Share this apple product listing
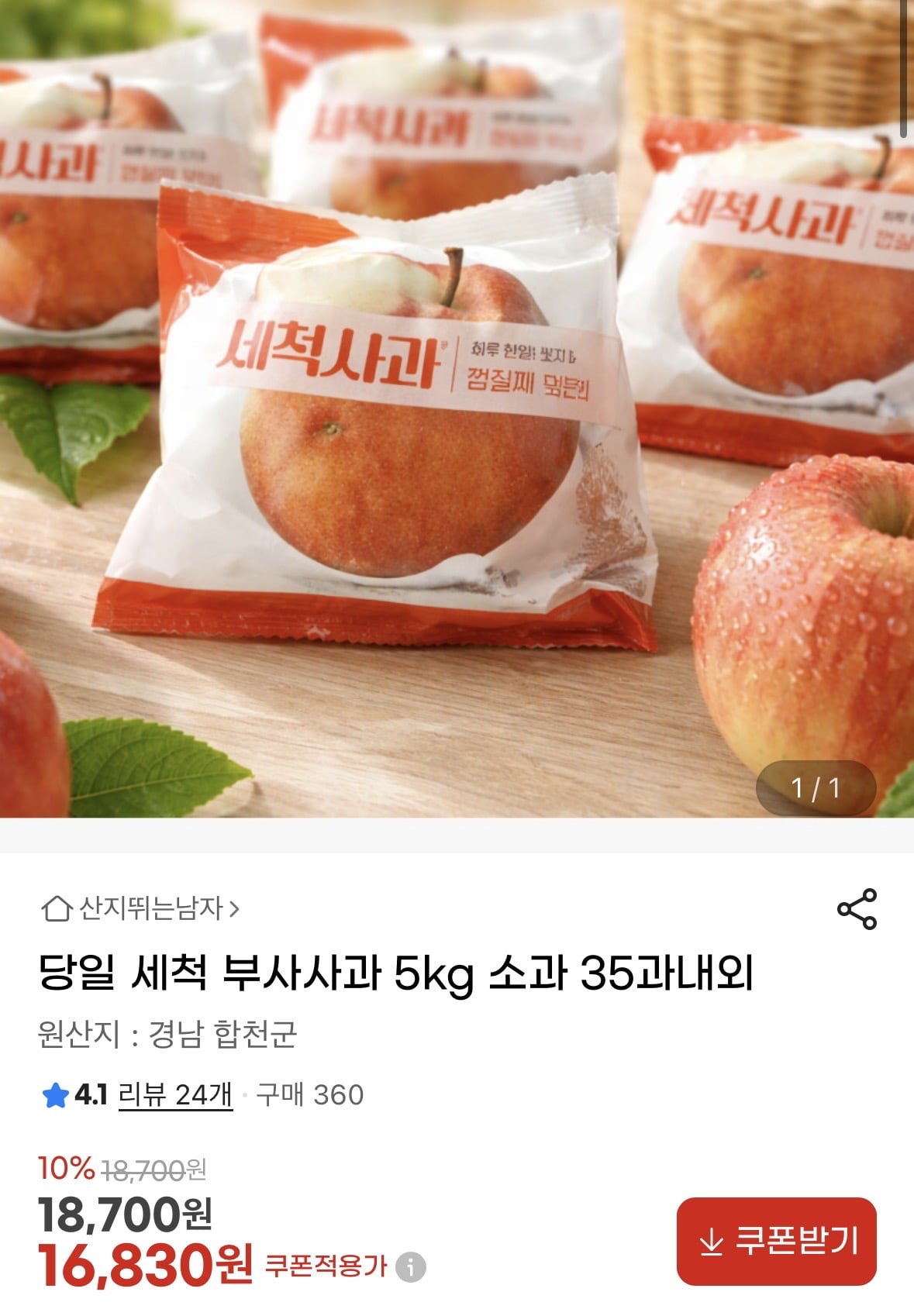Image resolution: width=914 pixels, height=1316 pixels. coord(856,909)
